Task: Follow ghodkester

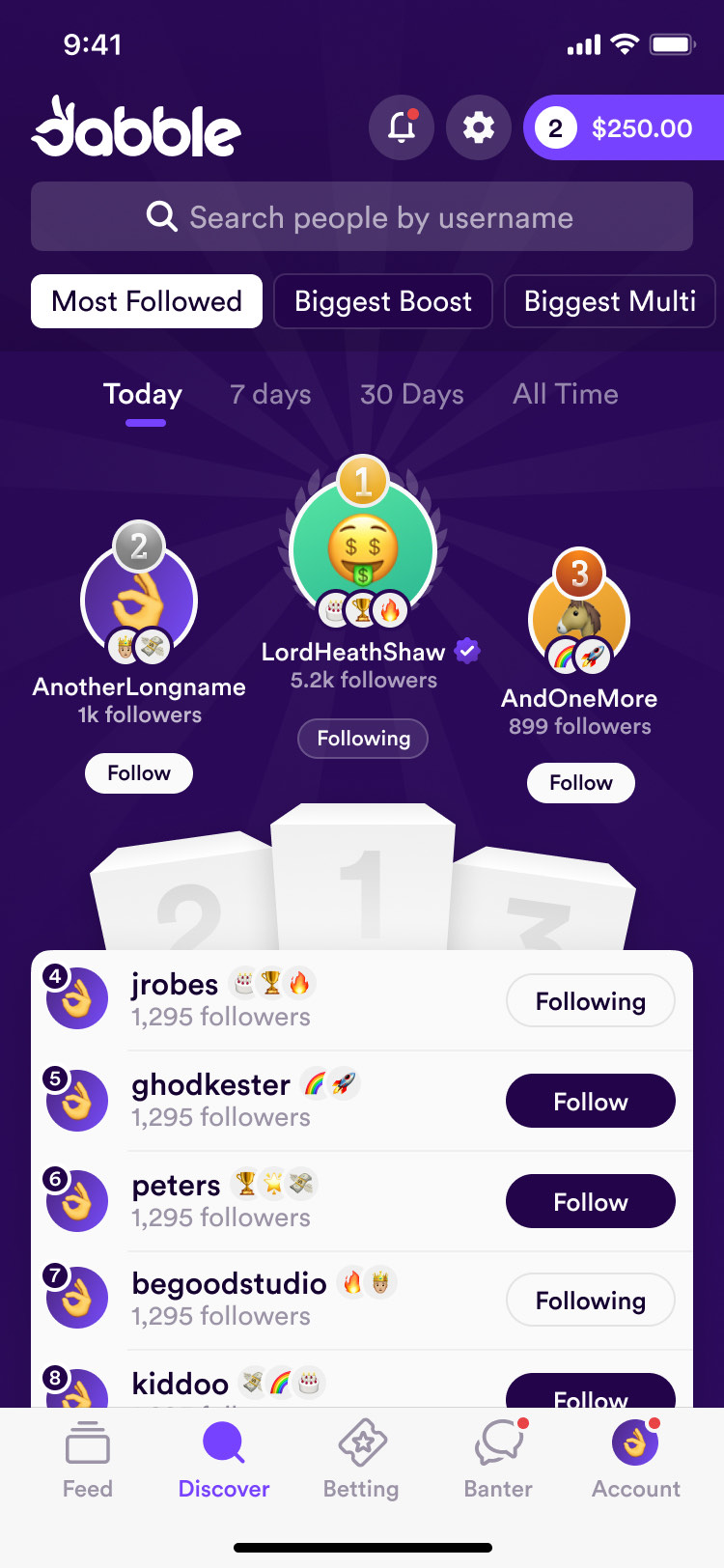Action: tap(590, 1102)
